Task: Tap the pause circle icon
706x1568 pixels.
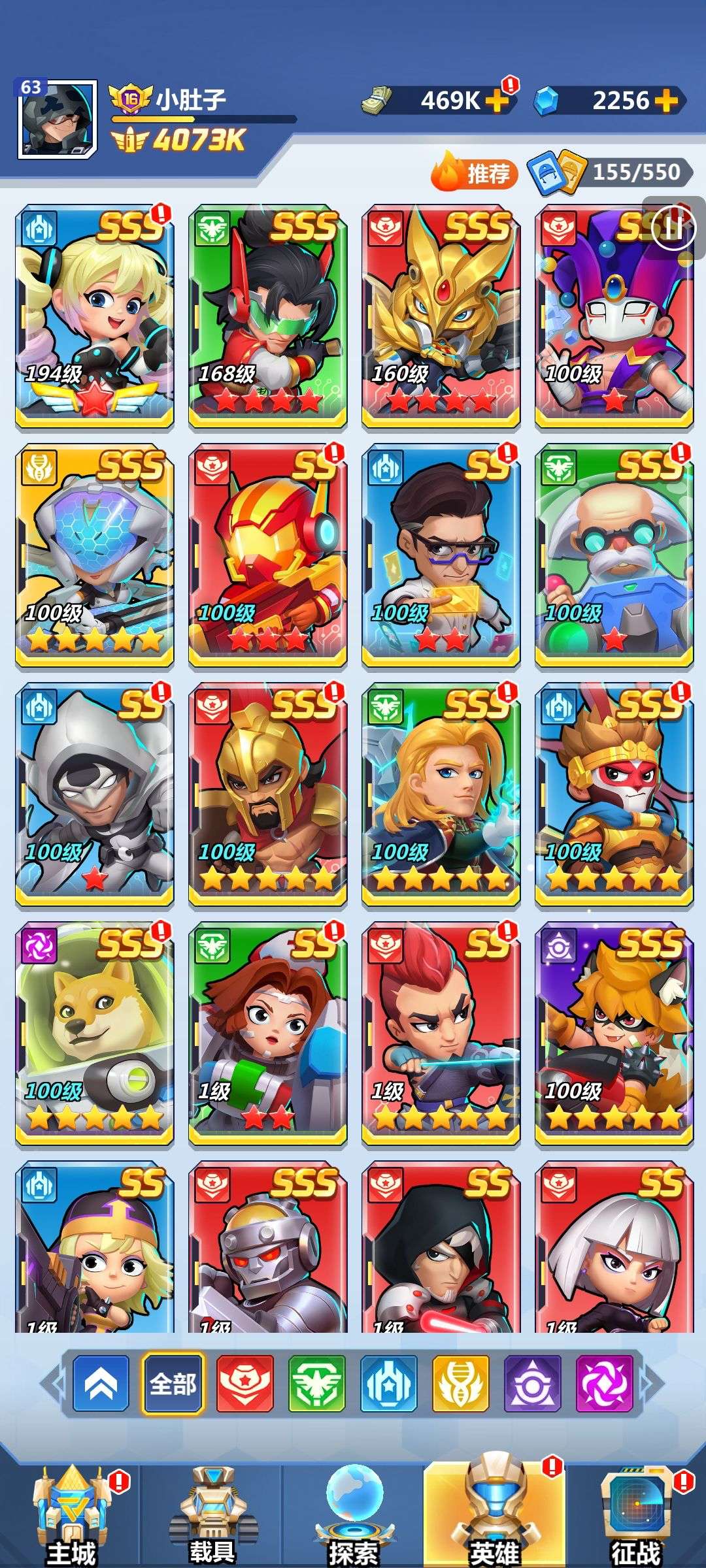Action: [x=673, y=228]
